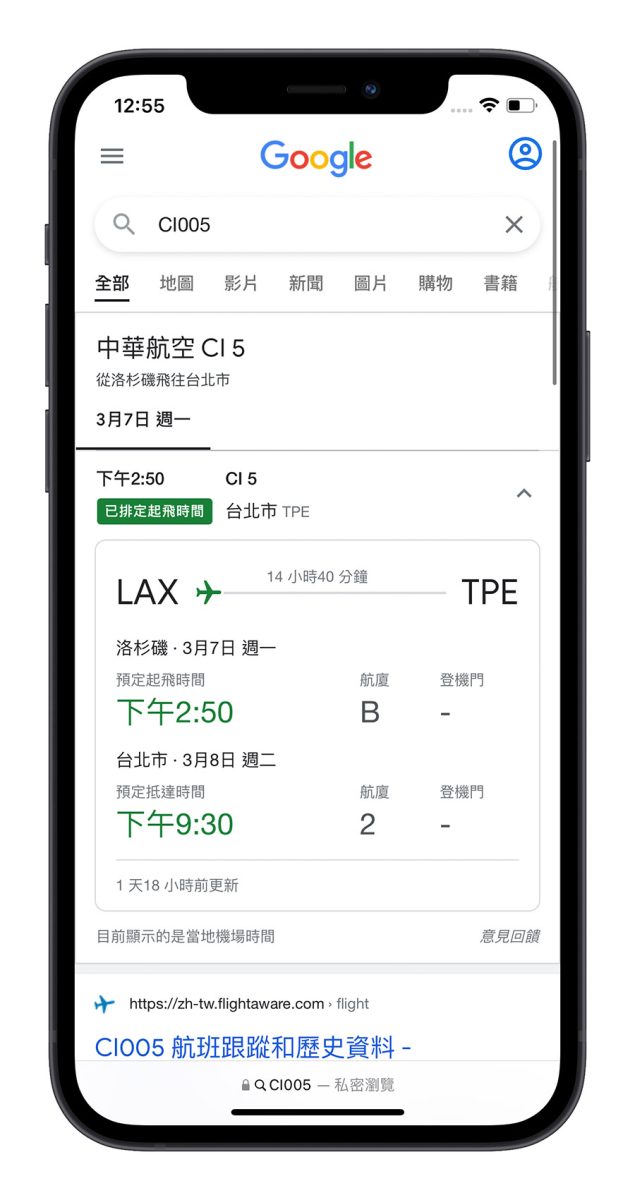Collapse the CI 5 flight details chevron
The width and height of the screenshot is (635, 1200).
[x=523, y=493]
